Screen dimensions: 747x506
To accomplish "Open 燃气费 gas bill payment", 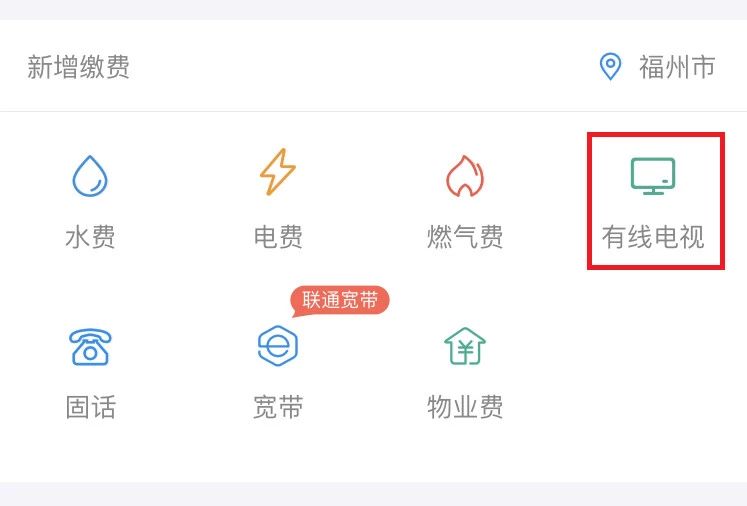I will (x=465, y=198).
